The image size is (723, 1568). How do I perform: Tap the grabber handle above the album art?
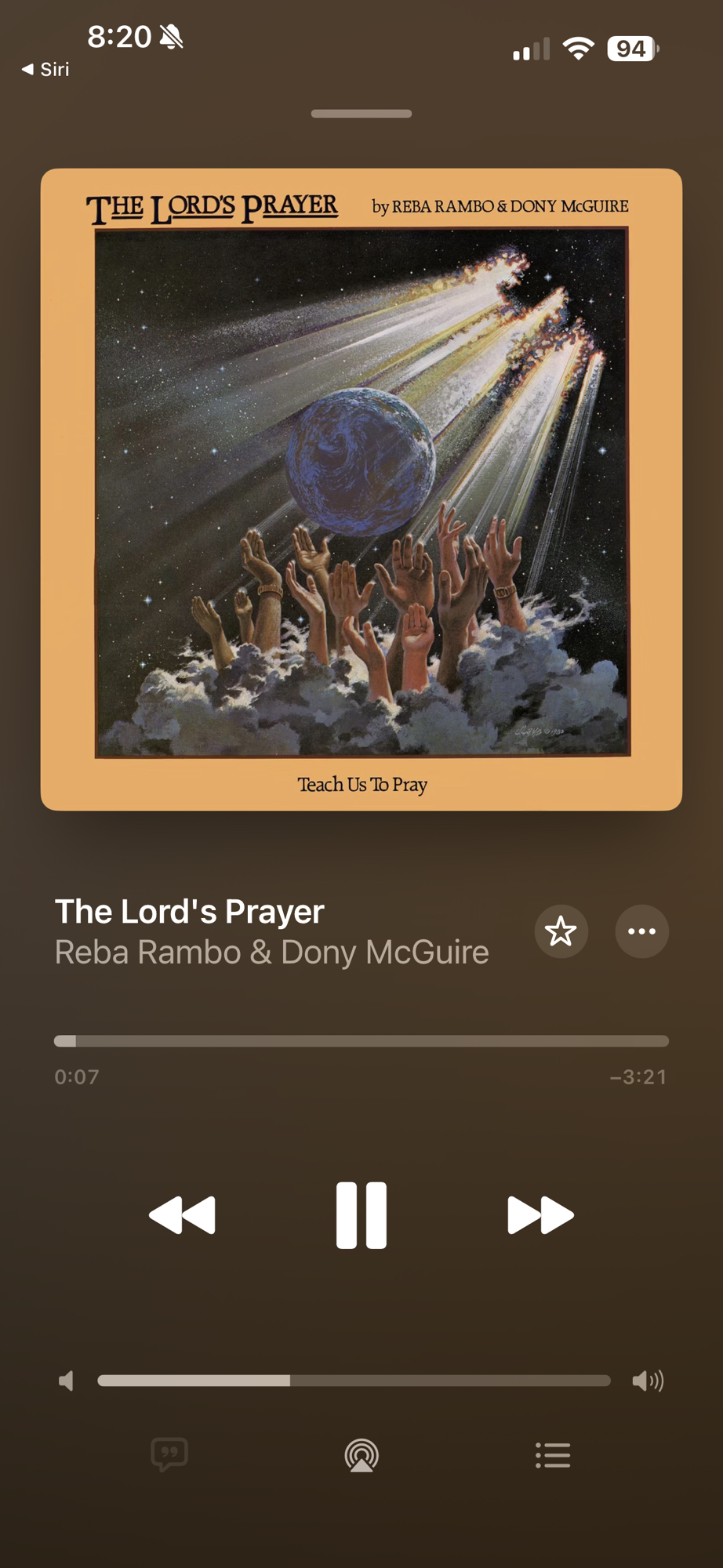pos(361,114)
